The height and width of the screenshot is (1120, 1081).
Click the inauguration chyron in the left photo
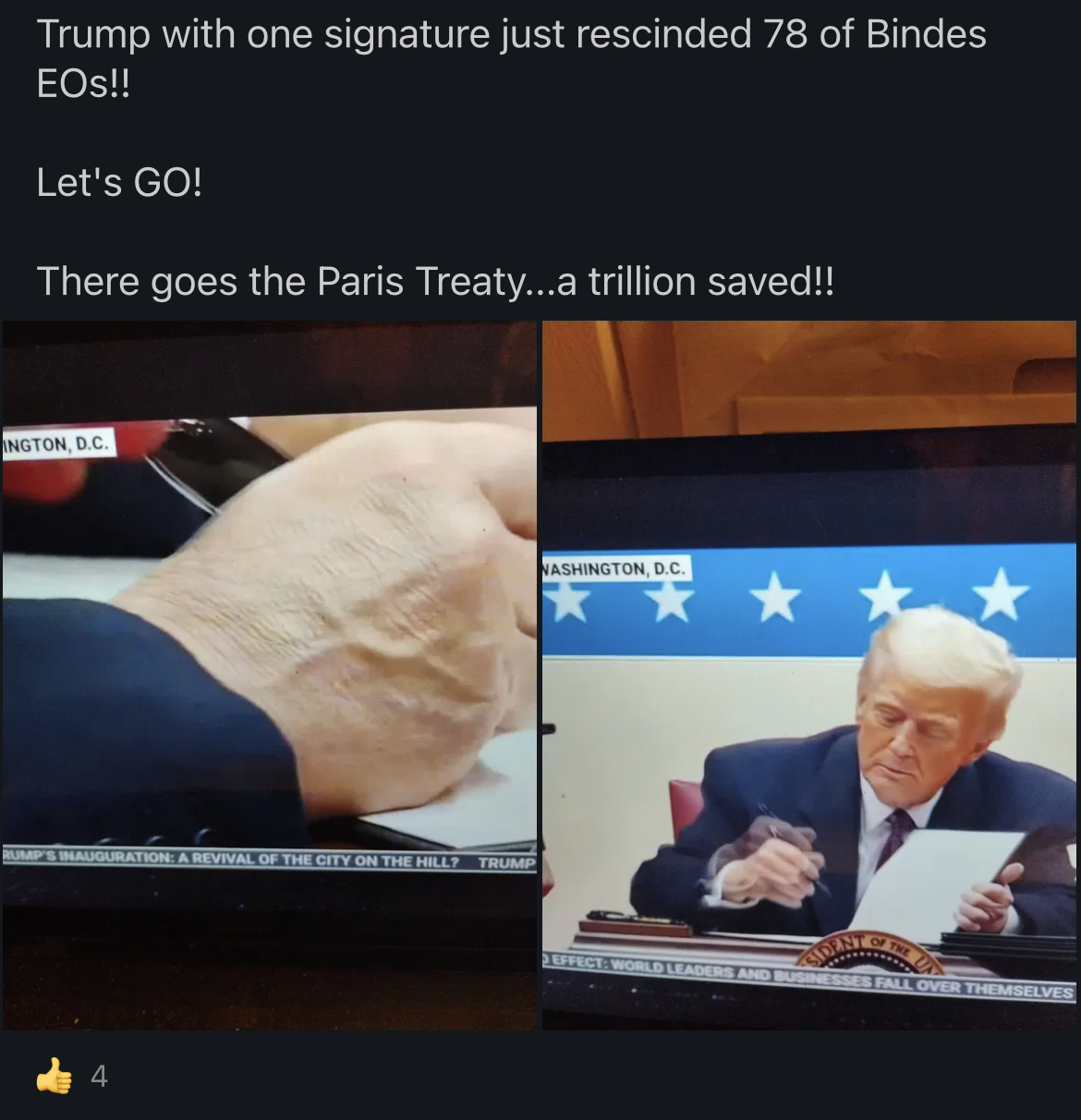[231, 859]
